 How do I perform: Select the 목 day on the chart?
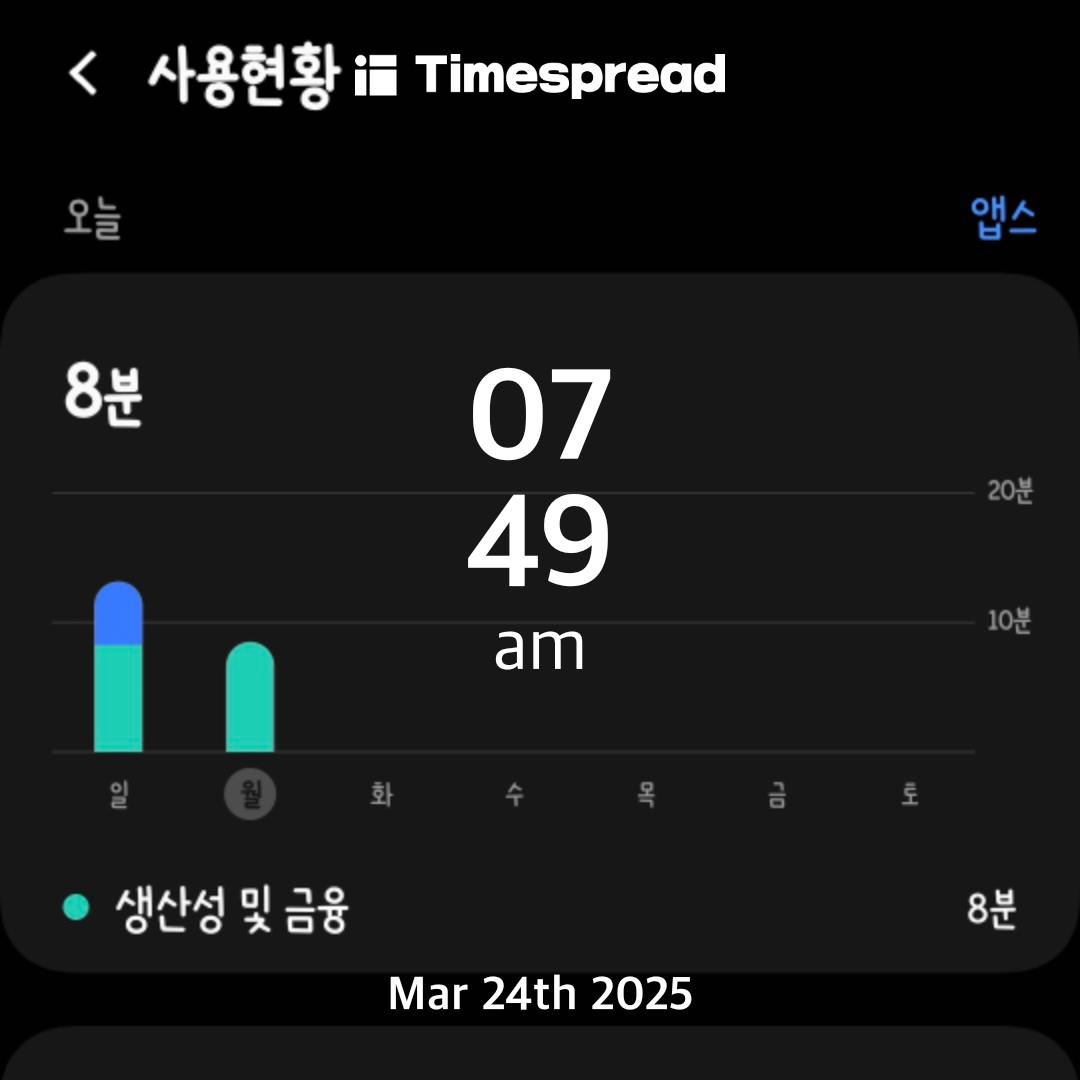646,794
